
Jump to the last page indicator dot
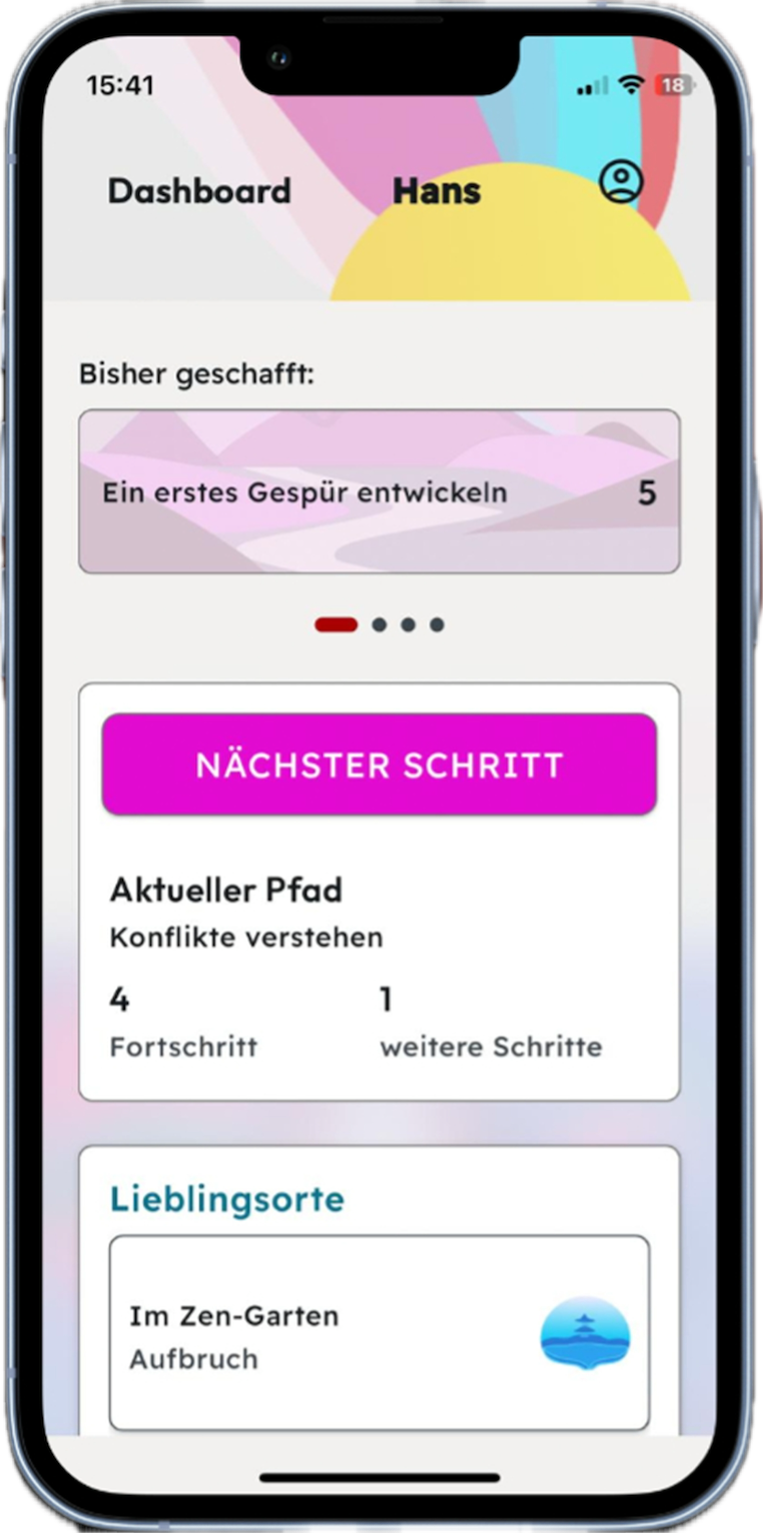[437, 625]
